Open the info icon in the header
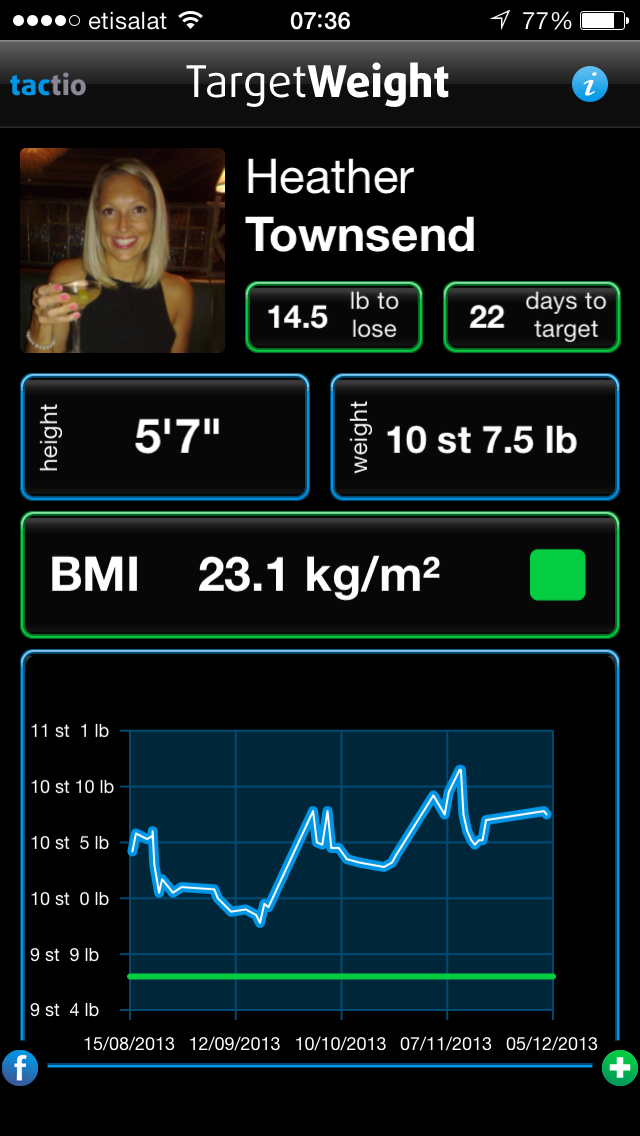The height and width of the screenshot is (1136, 640). point(589,85)
